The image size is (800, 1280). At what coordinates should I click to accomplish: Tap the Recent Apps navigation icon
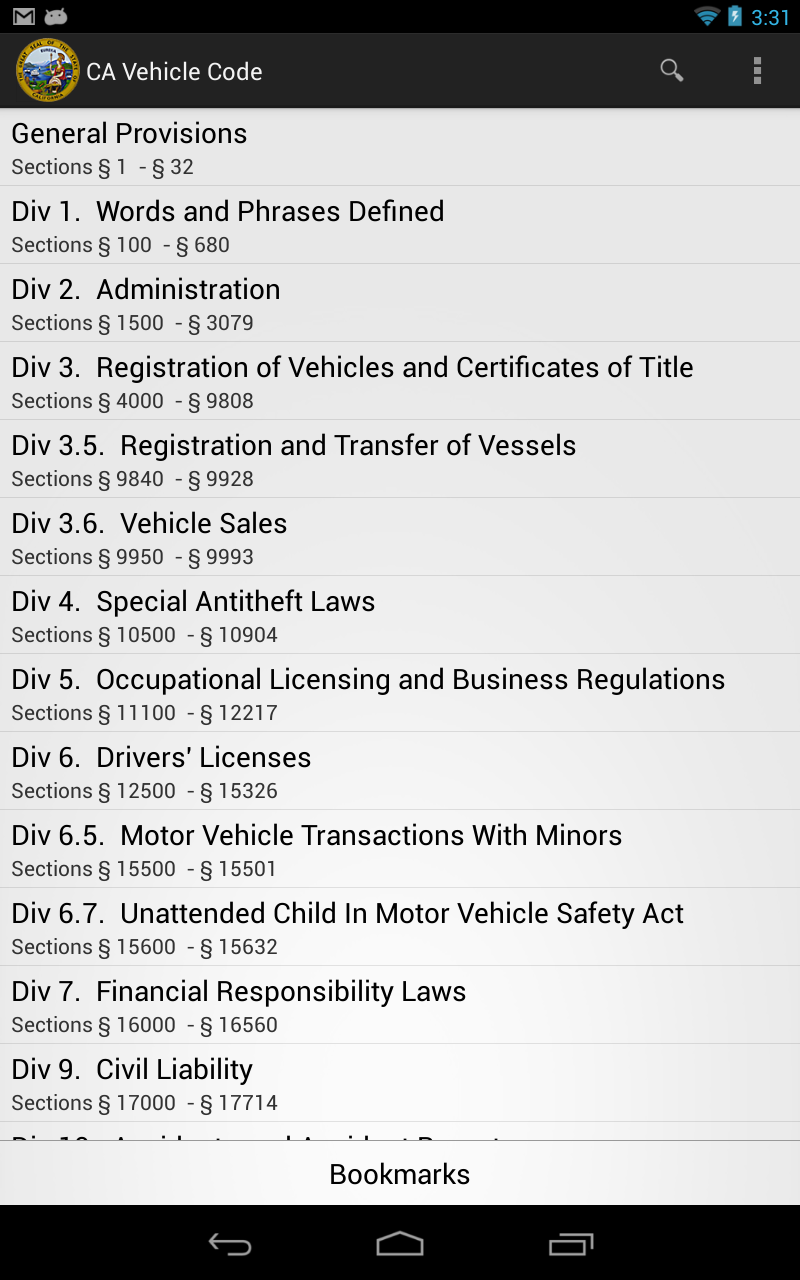pos(571,1245)
